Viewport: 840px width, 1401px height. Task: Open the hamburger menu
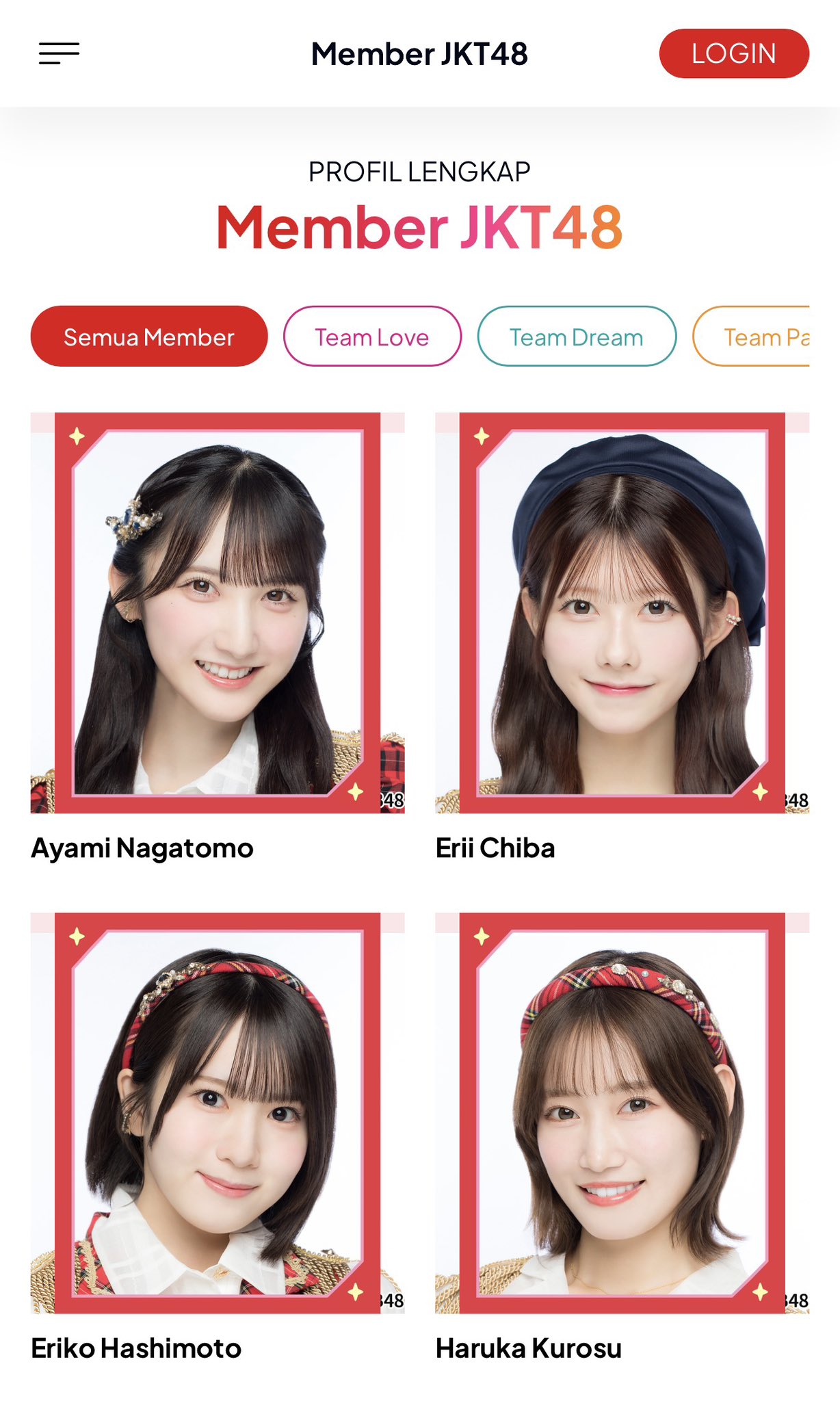tap(59, 53)
